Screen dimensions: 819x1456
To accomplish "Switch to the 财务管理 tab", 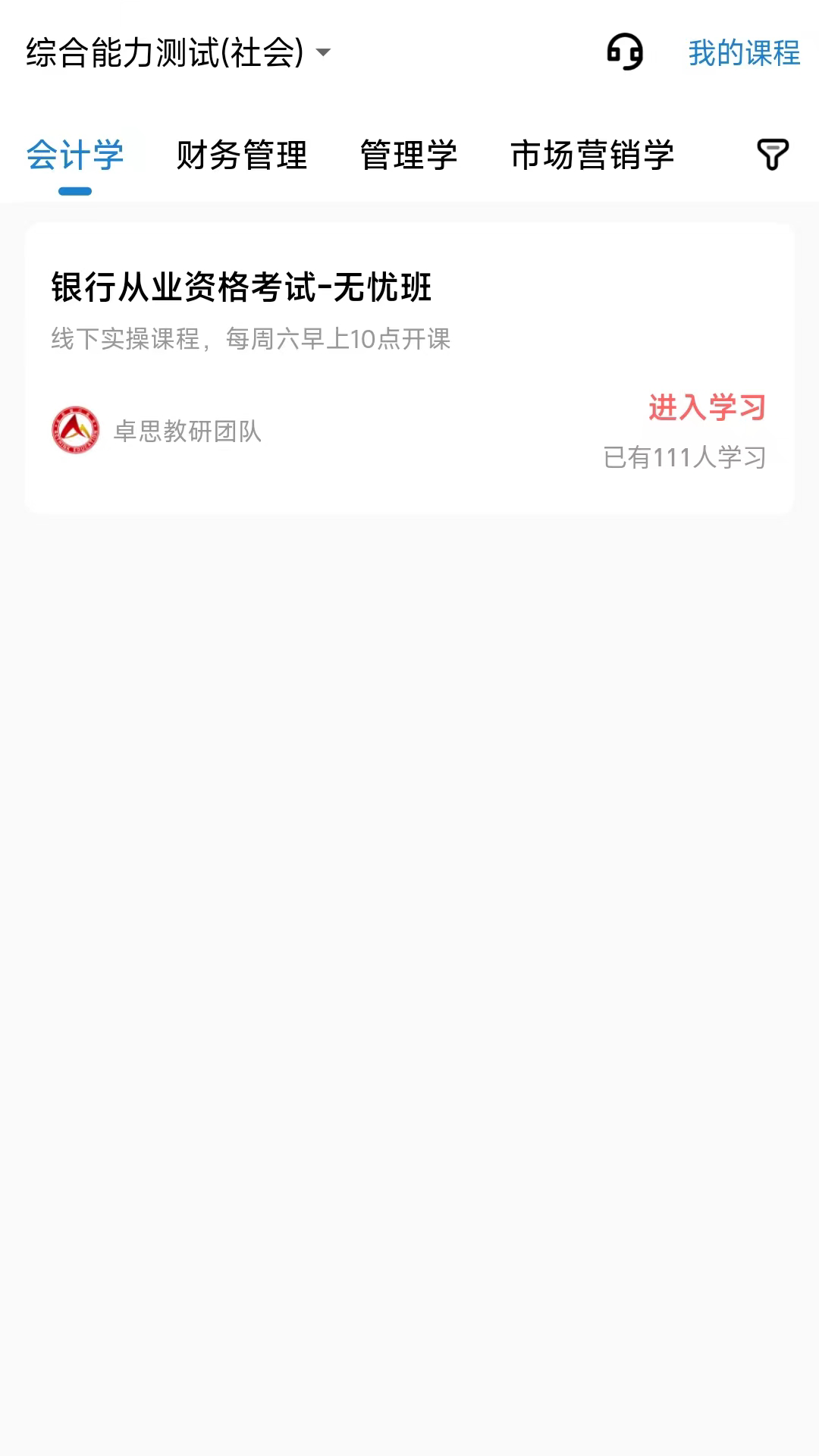I will pos(242,157).
